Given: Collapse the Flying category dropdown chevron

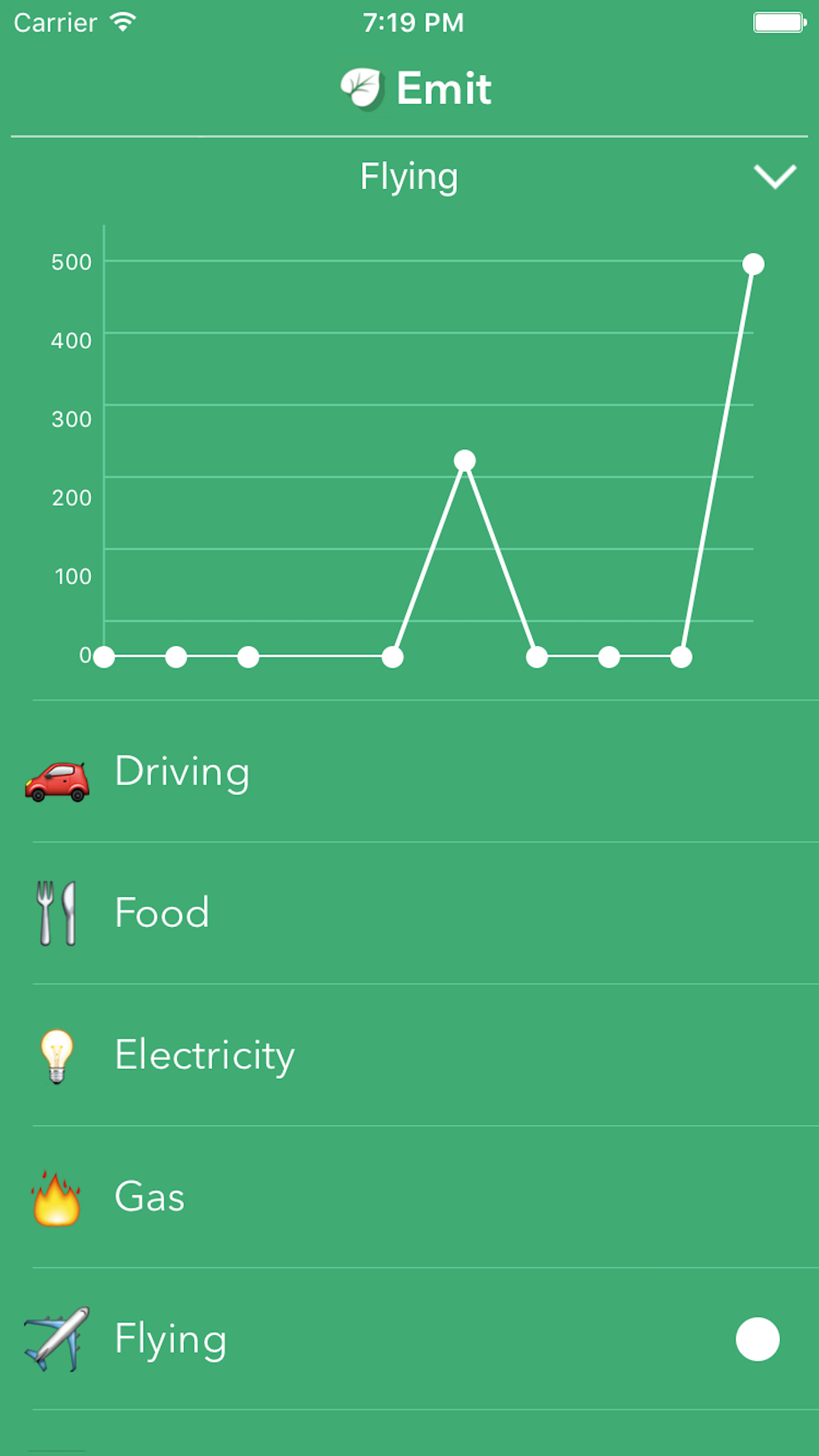Looking at the screenshot, I should coord(775,177).
